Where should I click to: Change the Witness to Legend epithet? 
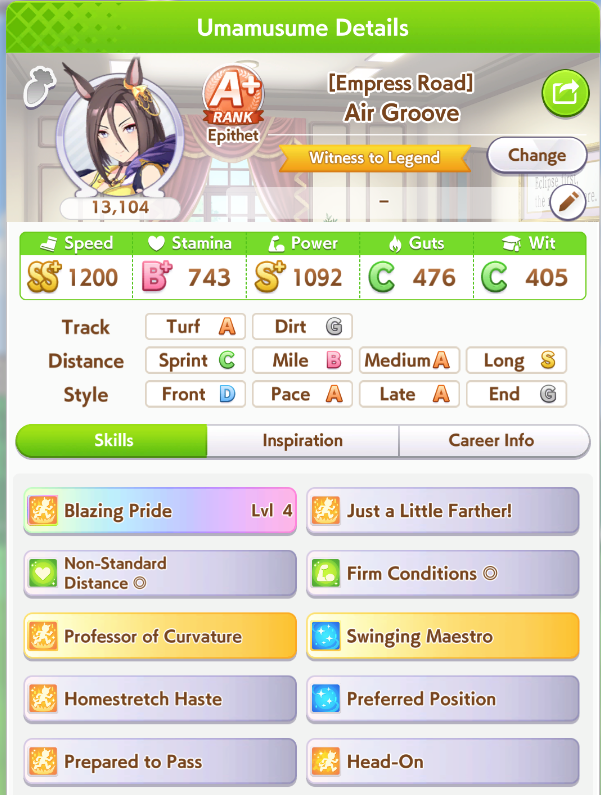[537, 155]
